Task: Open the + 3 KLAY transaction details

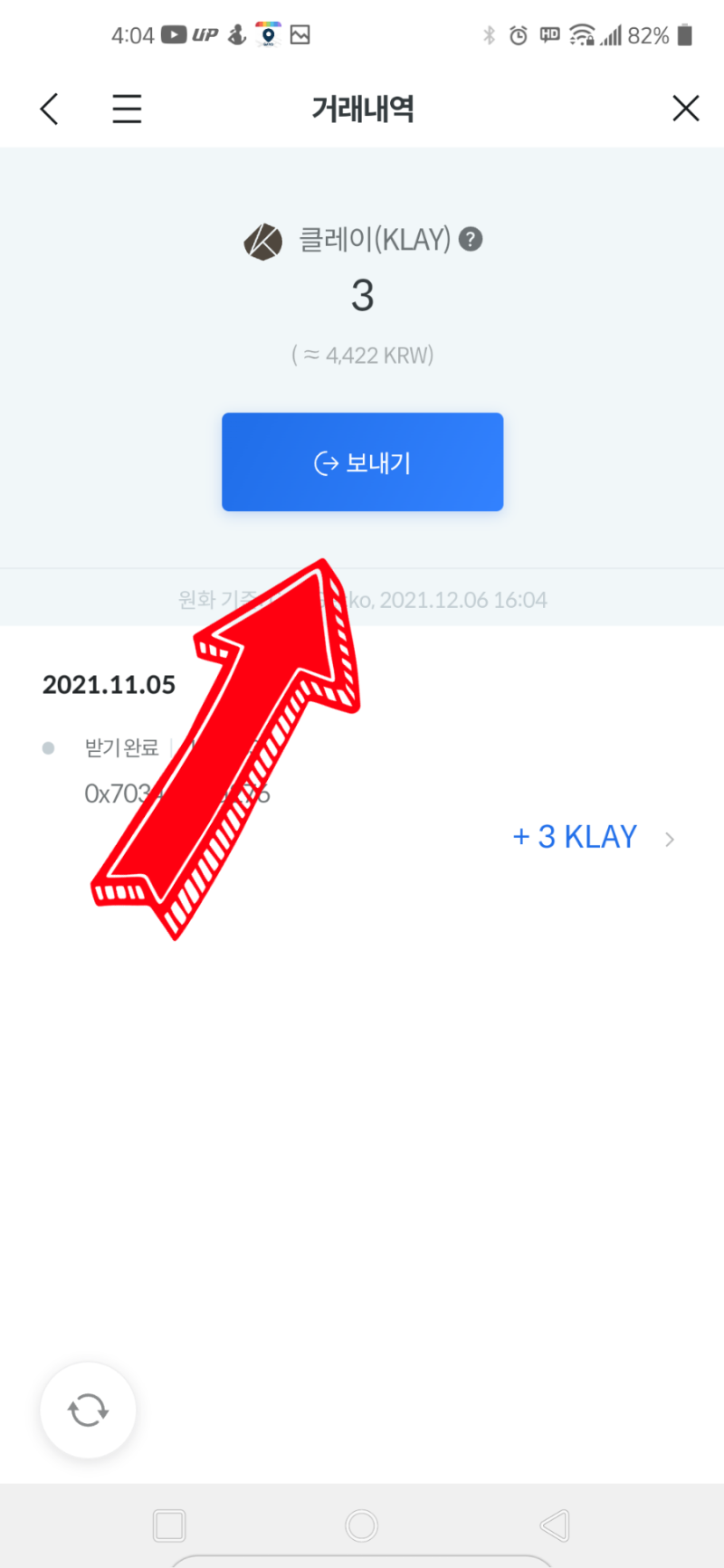Action: click(x=576, y=837)
